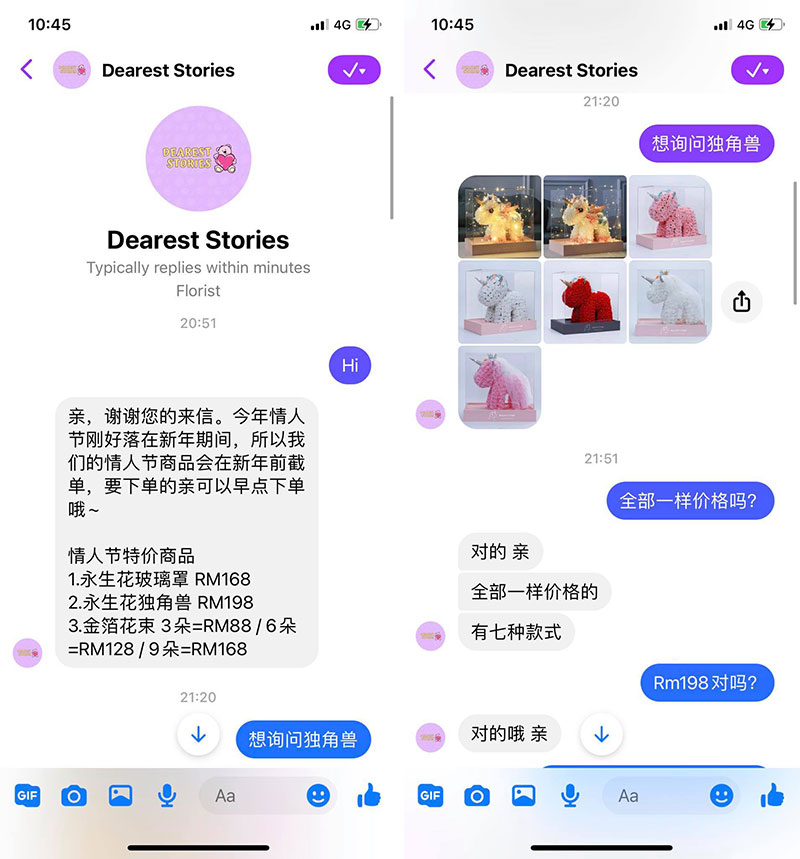The height and width of the screenshot is (859, 800).
Task: Open the pink unicorn photo in the last row
Action: (x=499, y=387)
